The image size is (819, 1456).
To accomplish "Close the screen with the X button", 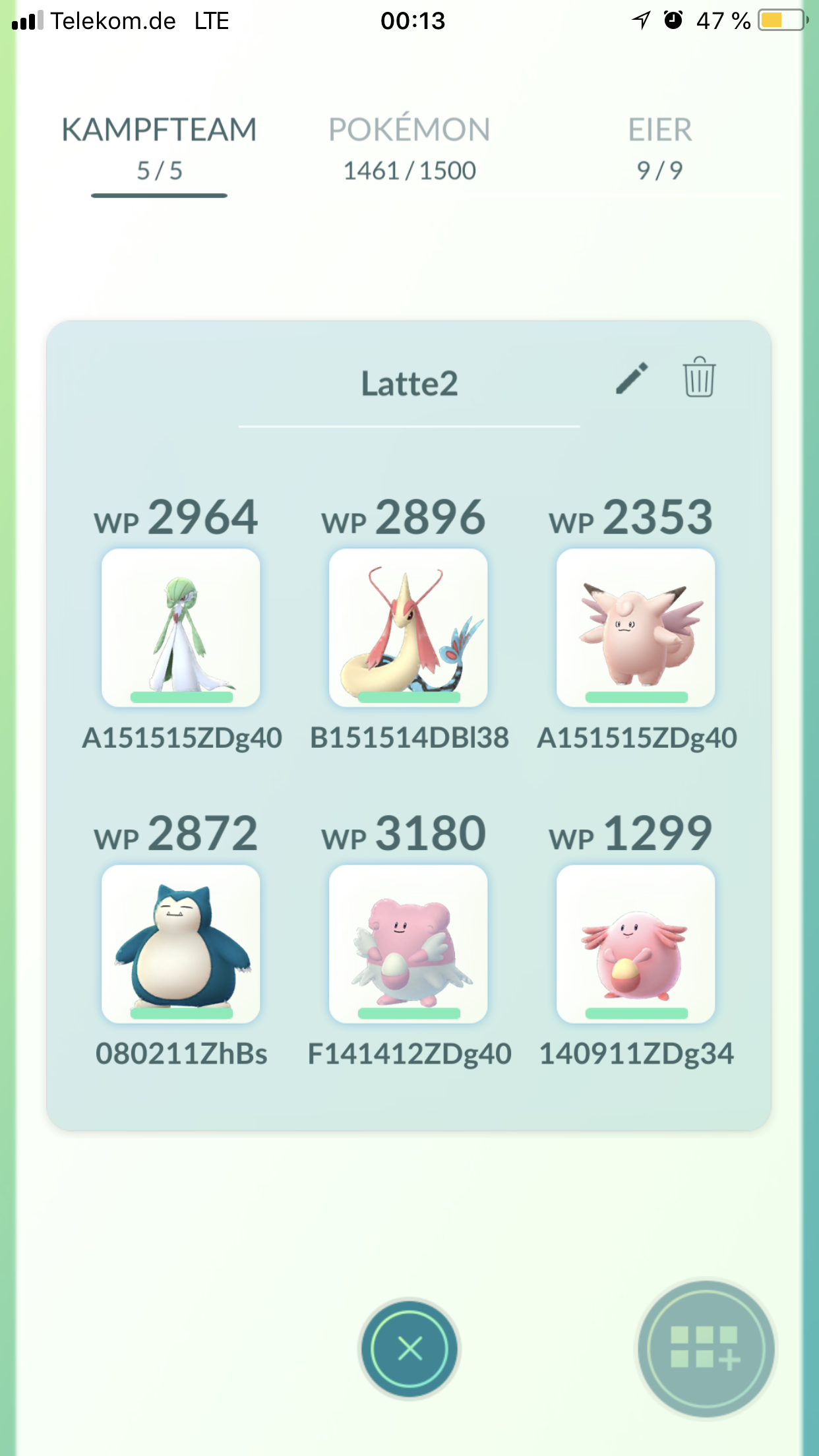I will [409, 1349].
